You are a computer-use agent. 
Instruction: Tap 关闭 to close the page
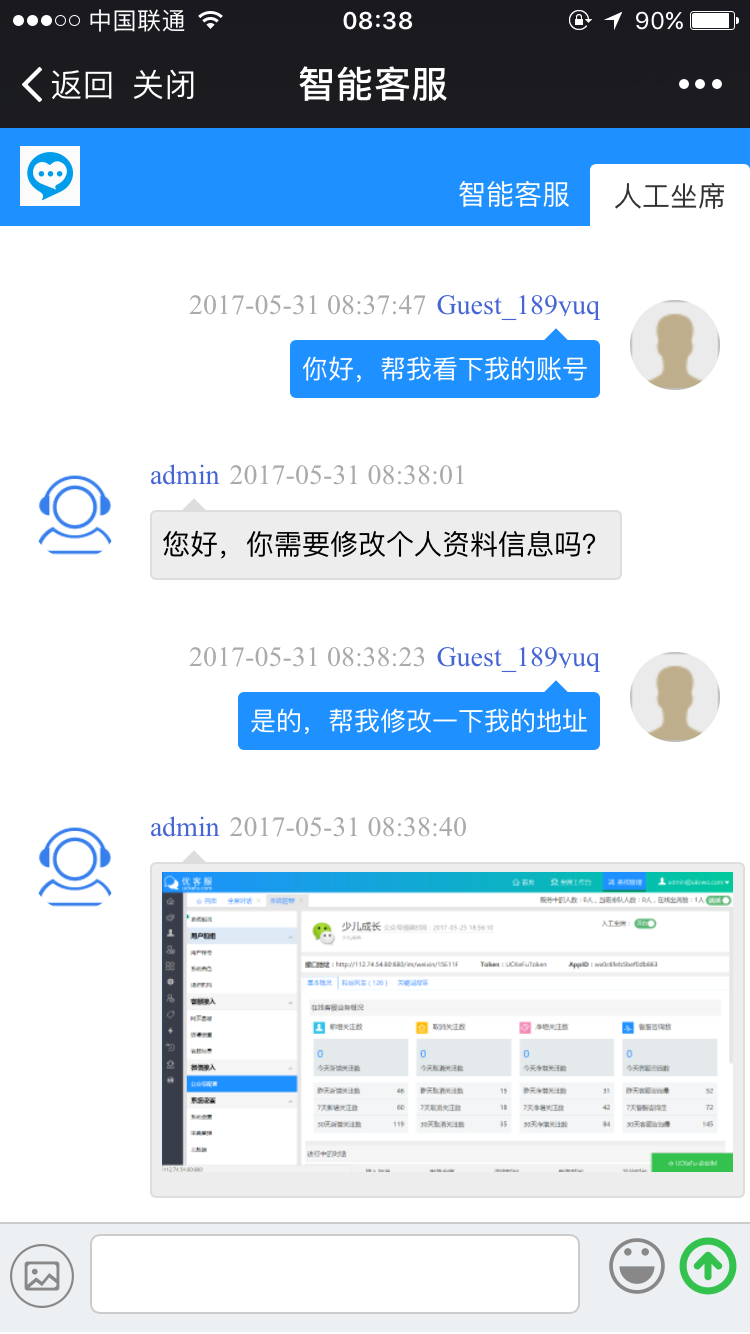click(x=164, y=85)
